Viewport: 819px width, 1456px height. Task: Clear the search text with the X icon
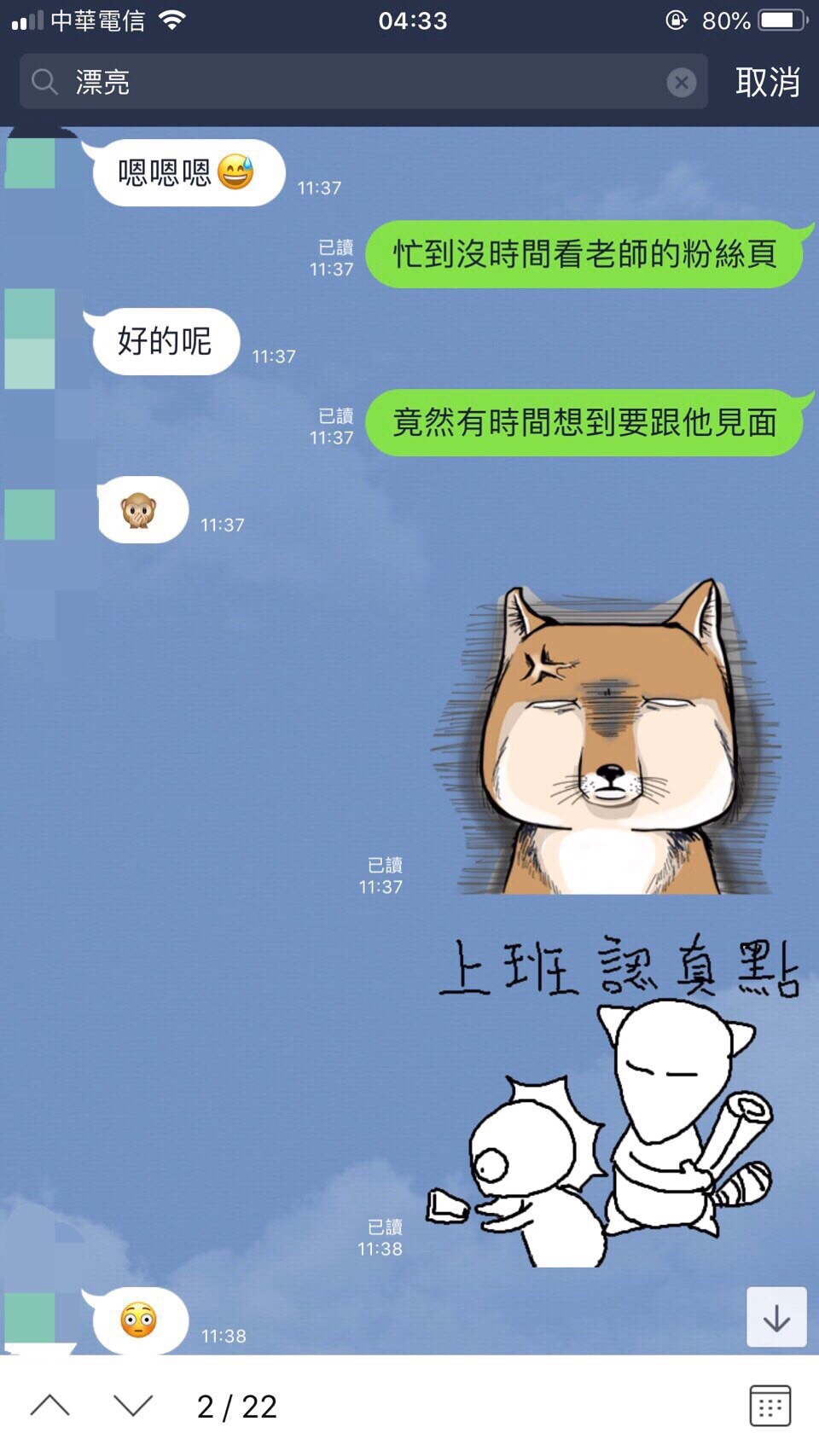coord(681,82)
